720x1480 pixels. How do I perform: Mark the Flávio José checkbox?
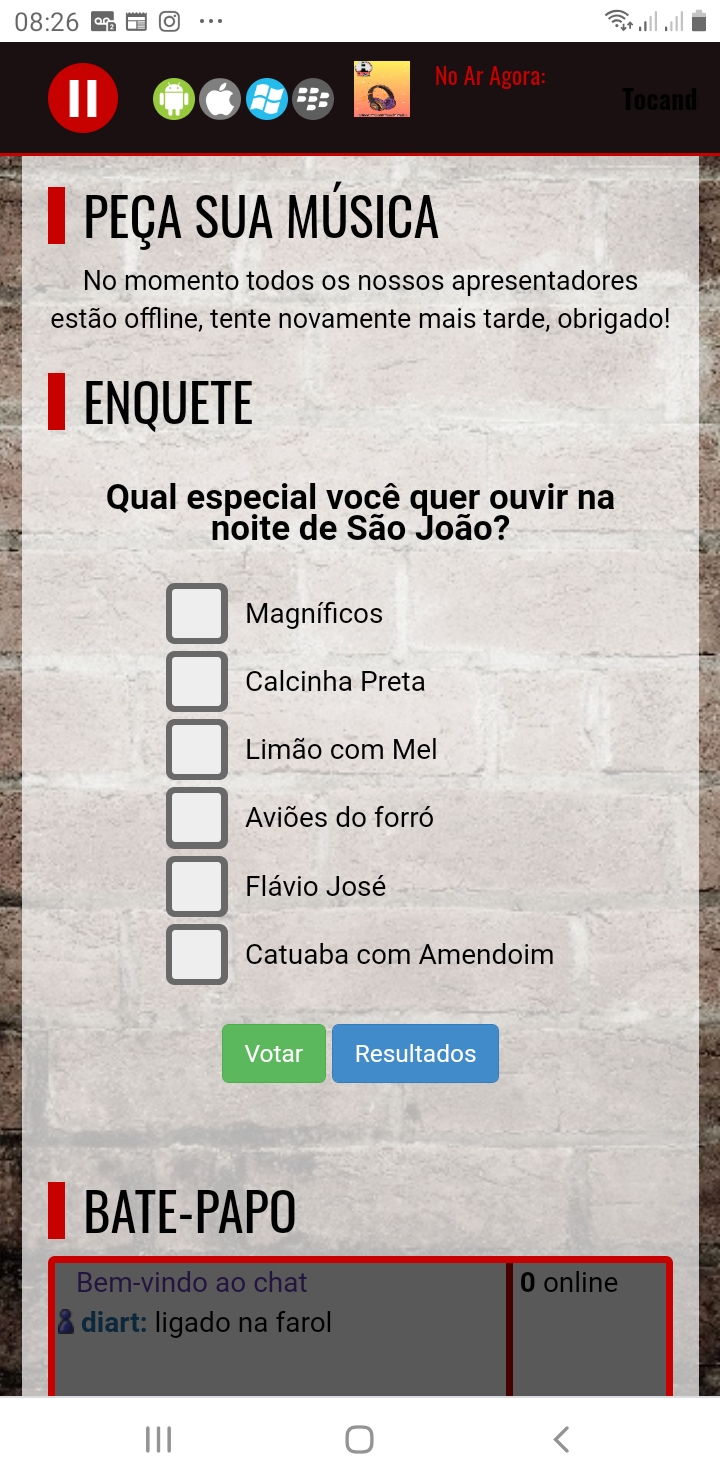pyautogui.click(x=197, y=886)
